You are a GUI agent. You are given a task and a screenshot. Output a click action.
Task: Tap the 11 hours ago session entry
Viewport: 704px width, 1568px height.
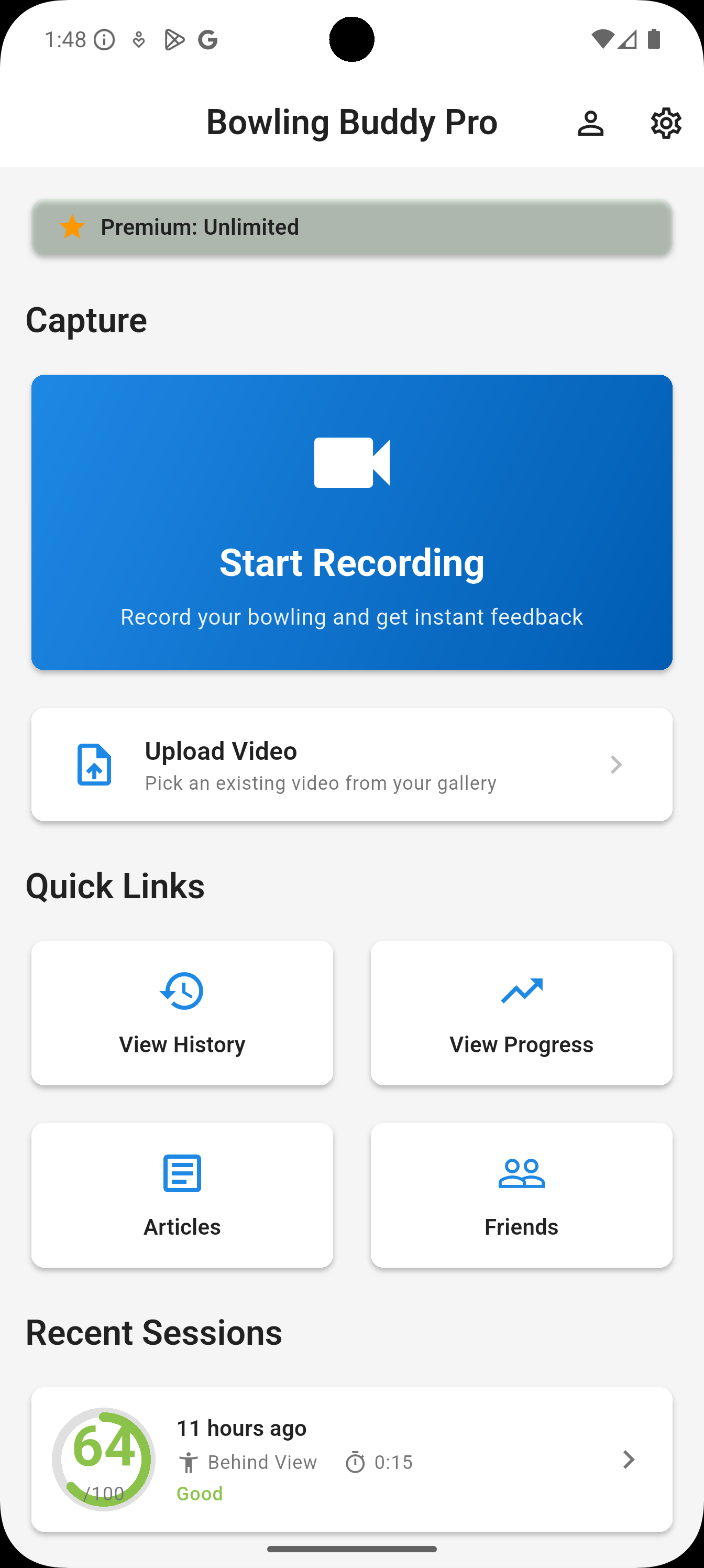[x=241, y=1428]
